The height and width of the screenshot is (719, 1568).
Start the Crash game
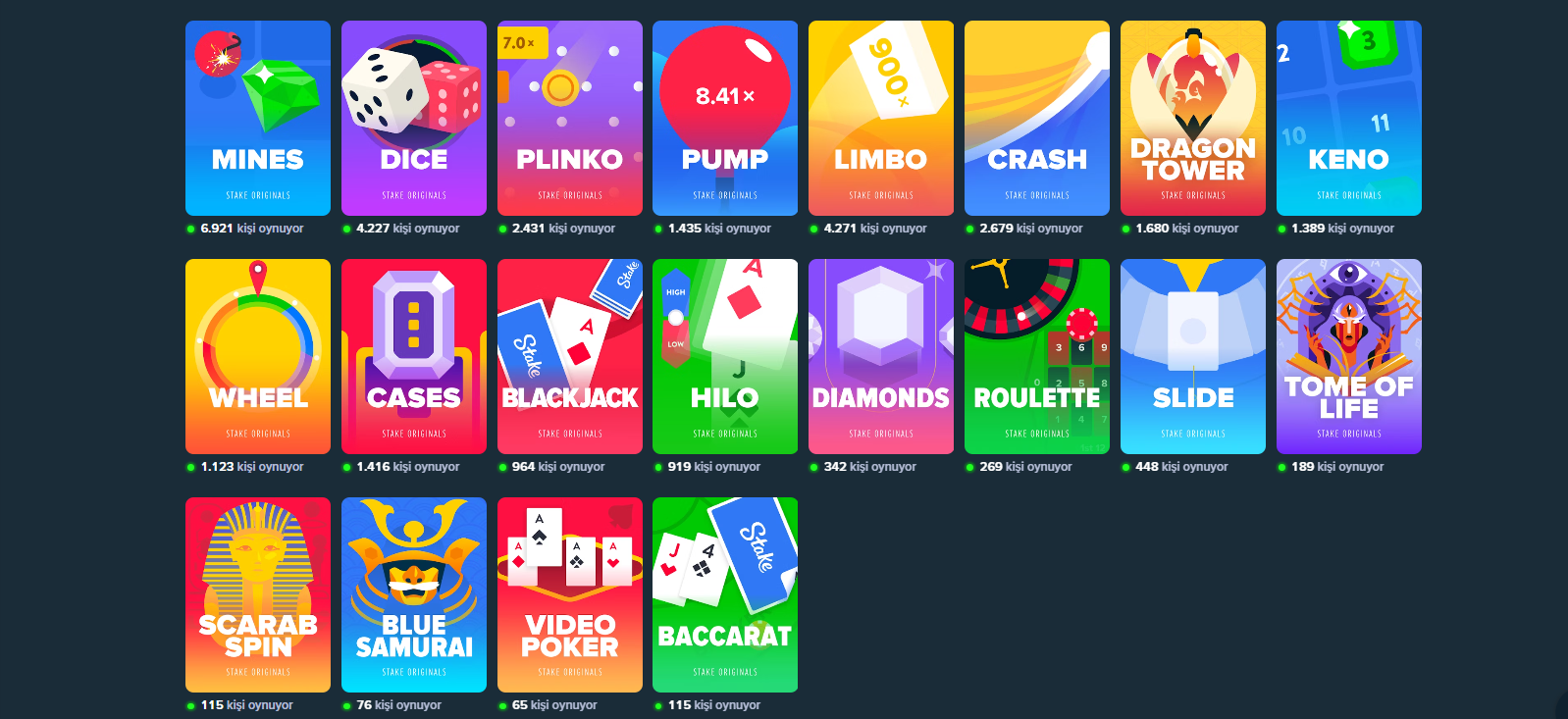(x=1037, y=118)
